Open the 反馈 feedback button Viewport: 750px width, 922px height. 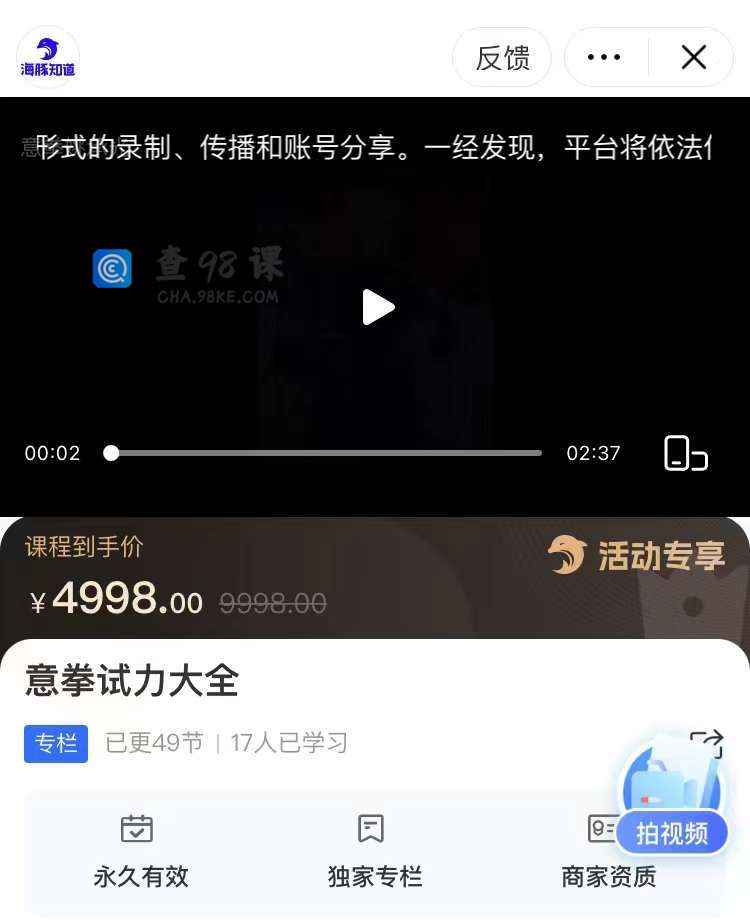[502, 58]
